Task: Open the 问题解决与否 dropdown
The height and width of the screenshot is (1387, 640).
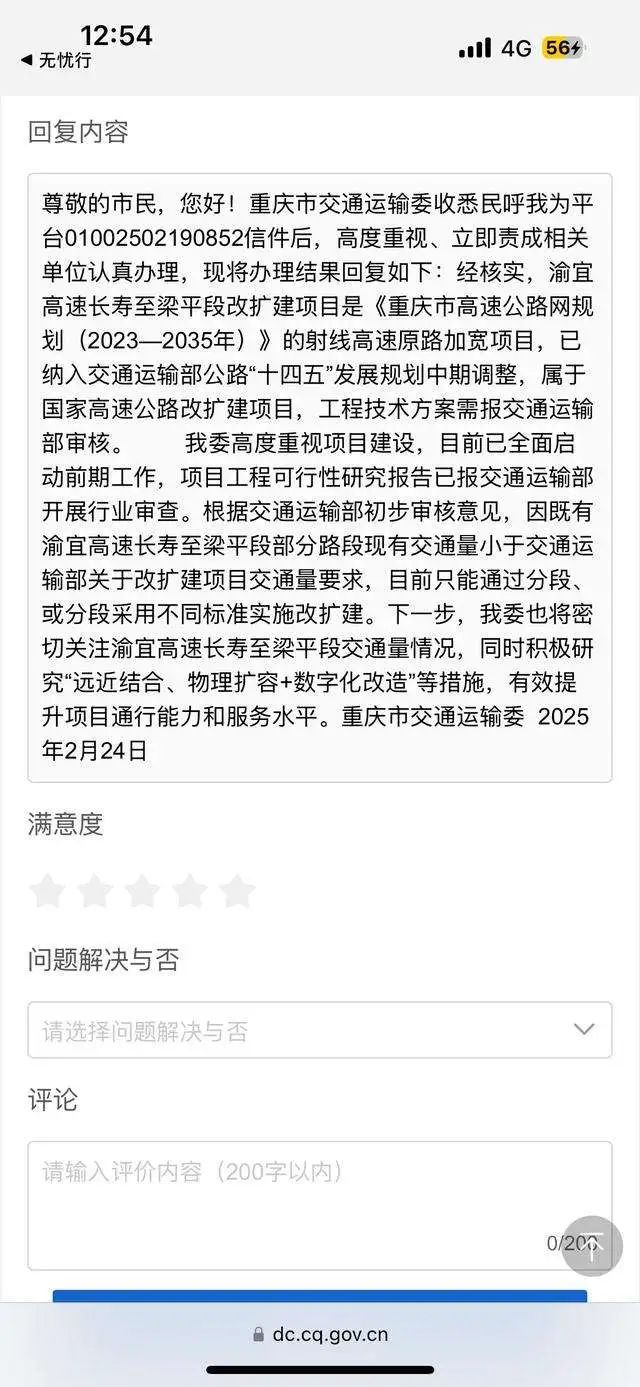Action: (x=320, y=1030)
